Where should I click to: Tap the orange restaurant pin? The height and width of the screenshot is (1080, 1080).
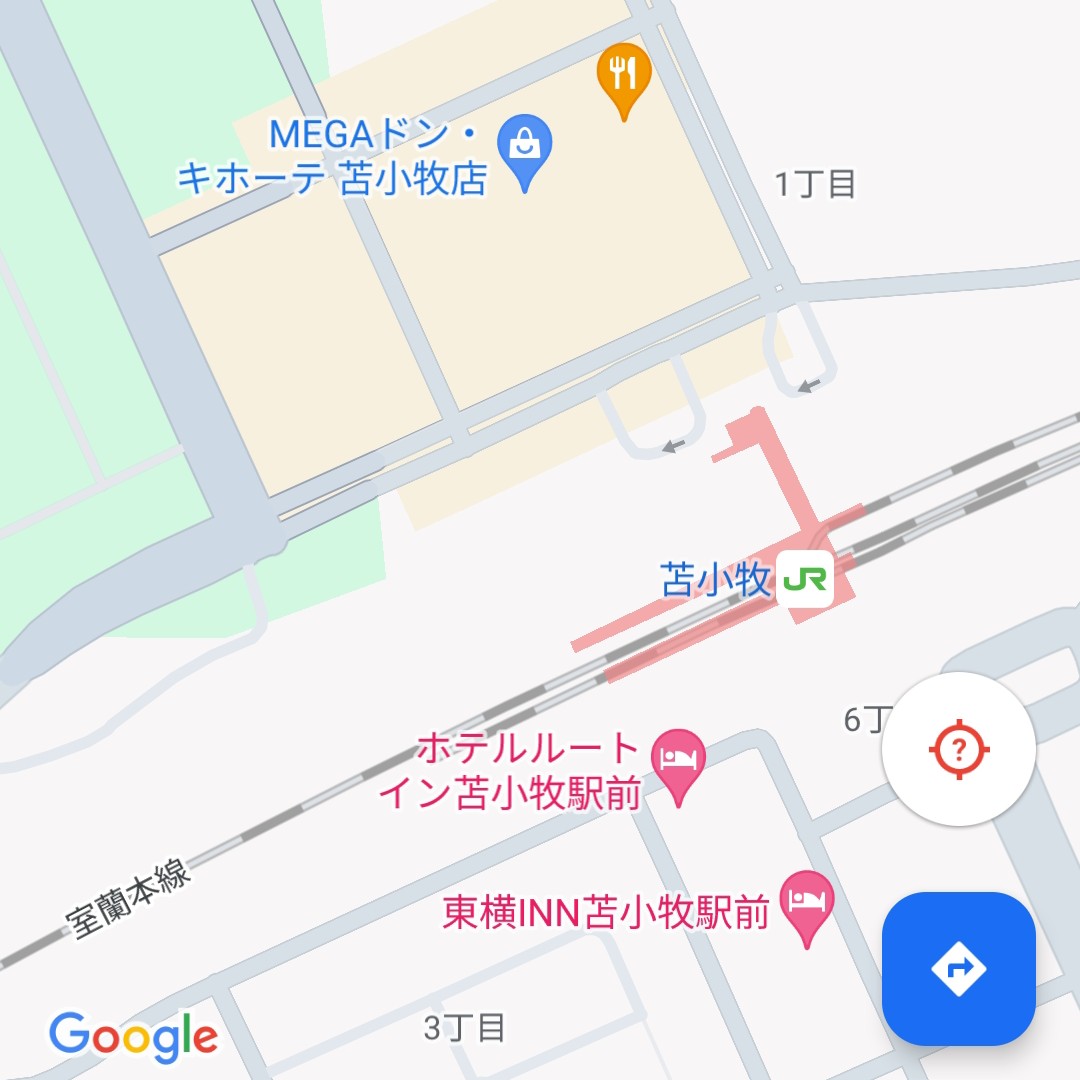click(x=624, y=76)
